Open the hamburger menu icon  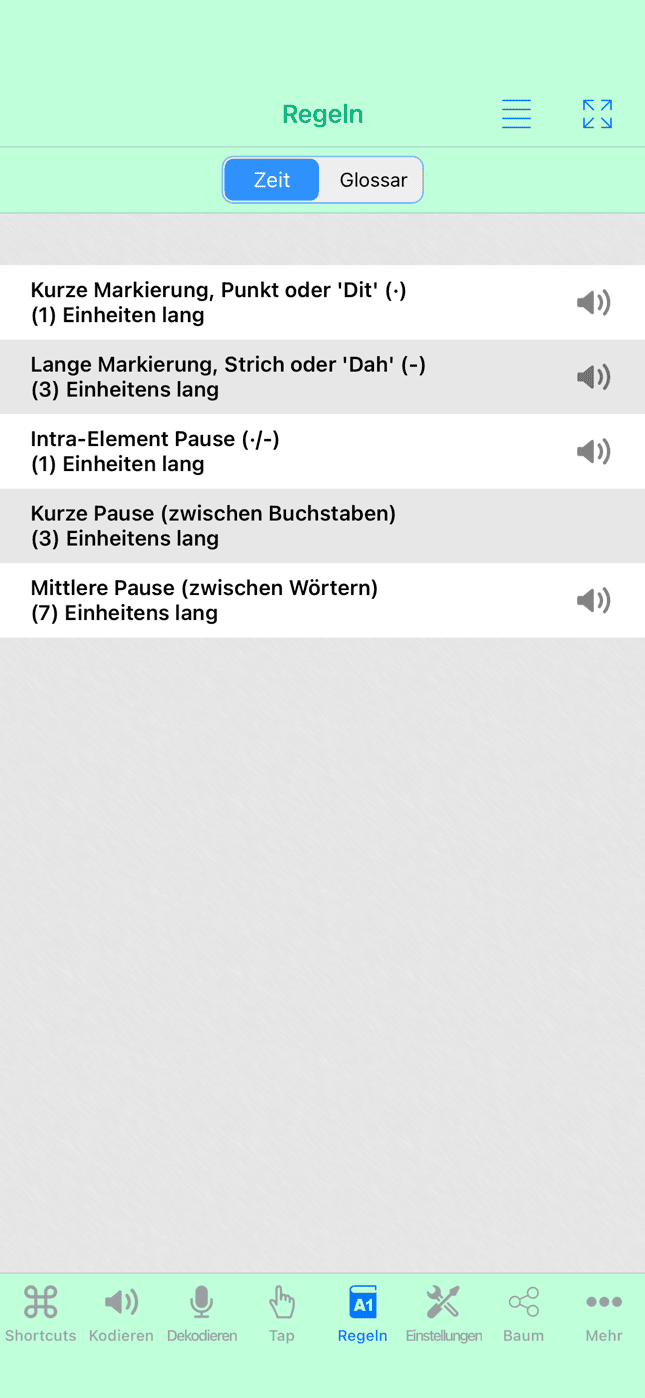point(516,114)
